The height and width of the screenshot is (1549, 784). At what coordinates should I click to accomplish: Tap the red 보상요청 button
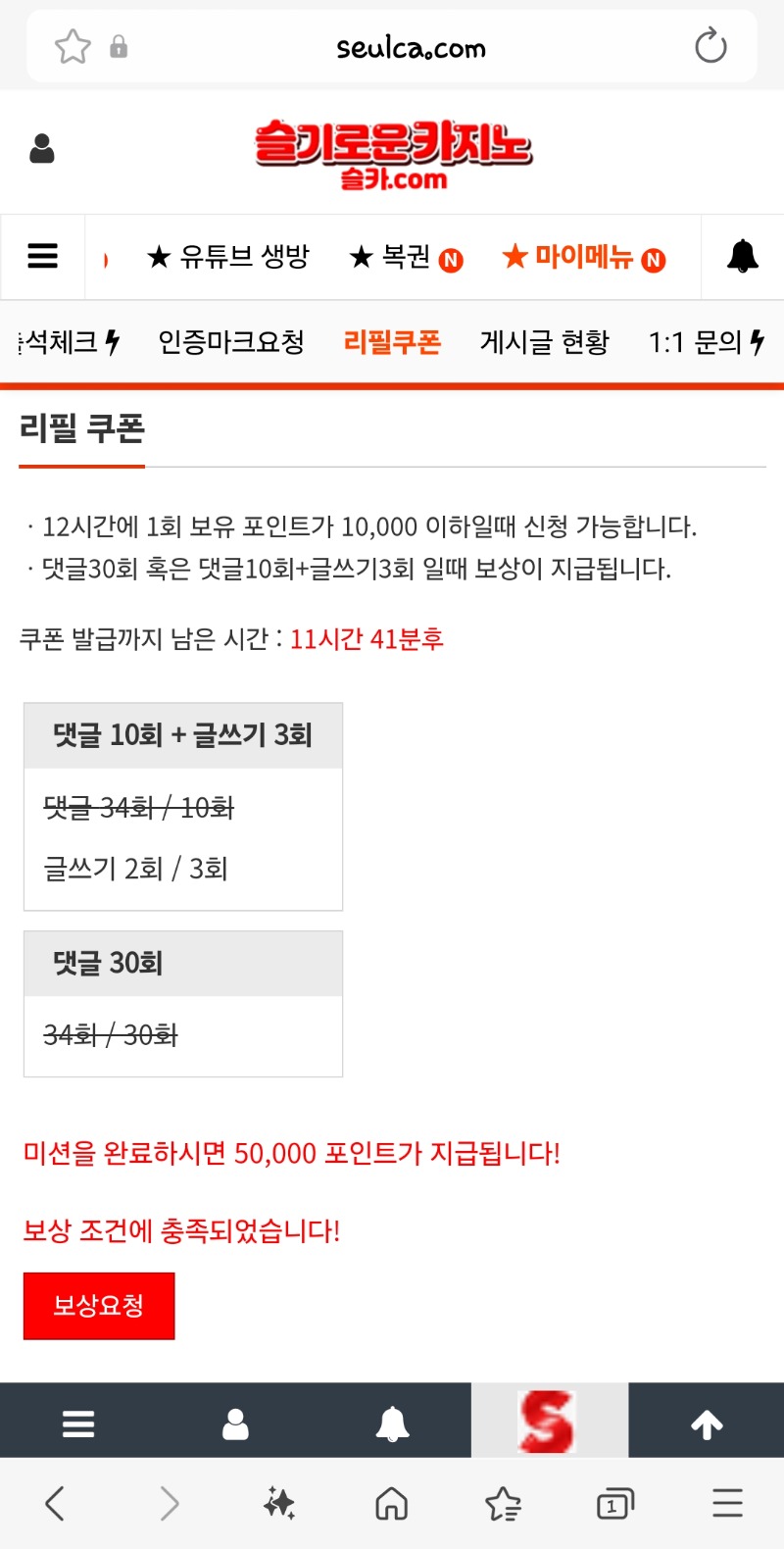click(x=99, y=1306)
